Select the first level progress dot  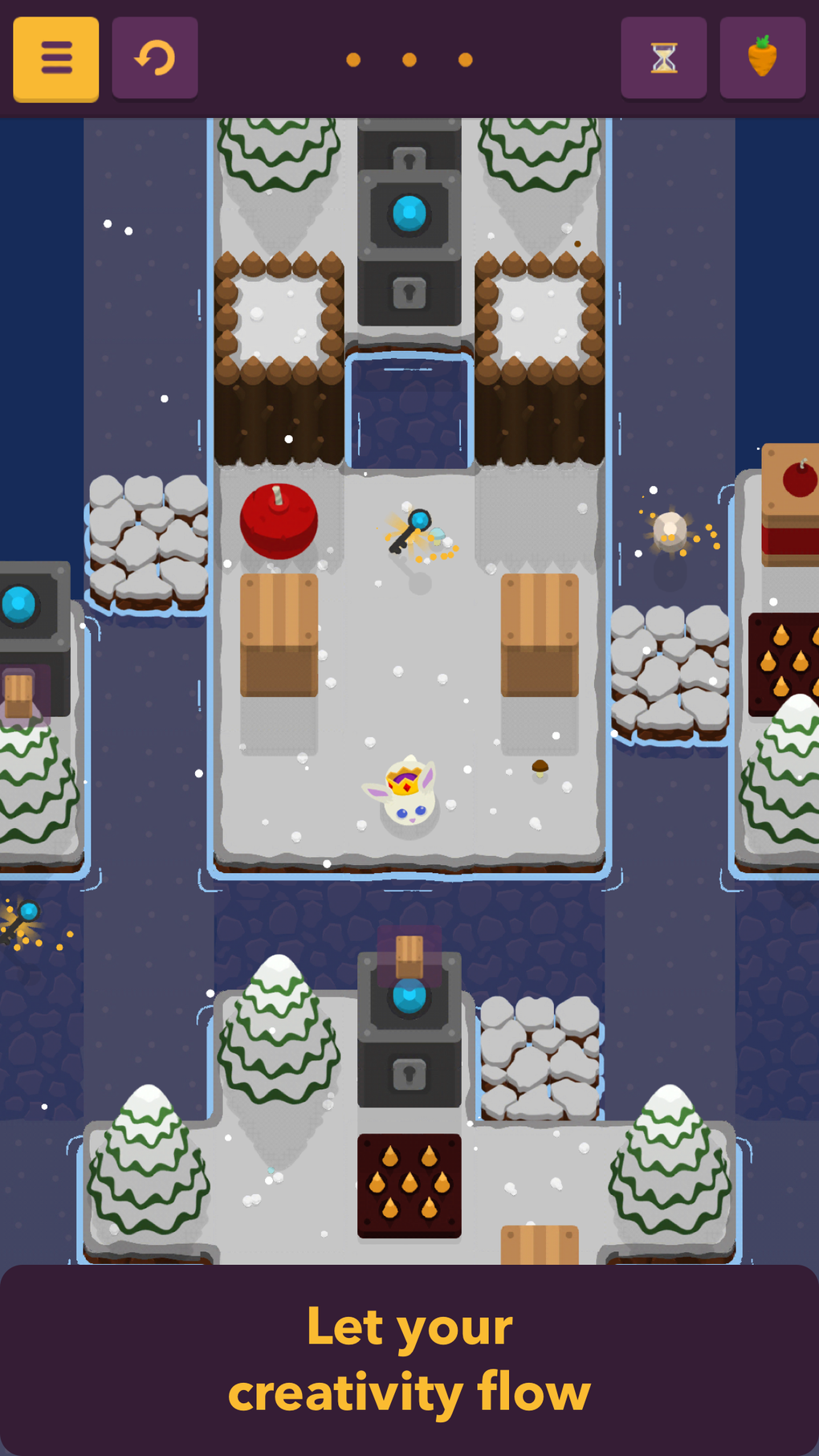pyautogui.click(x=353, y=58)
